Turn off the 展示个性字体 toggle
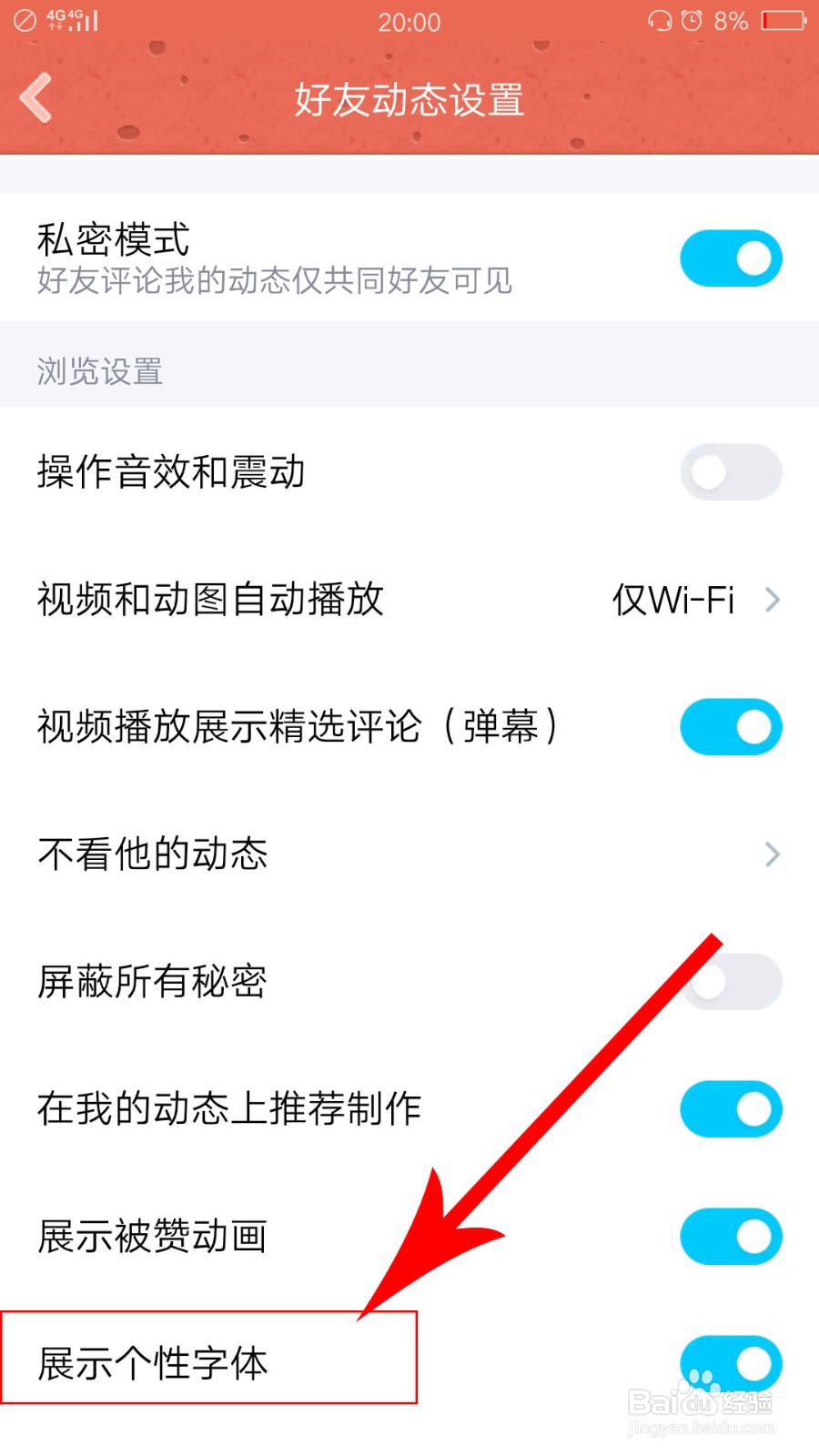819x1456 pixels. (731, 1362)
